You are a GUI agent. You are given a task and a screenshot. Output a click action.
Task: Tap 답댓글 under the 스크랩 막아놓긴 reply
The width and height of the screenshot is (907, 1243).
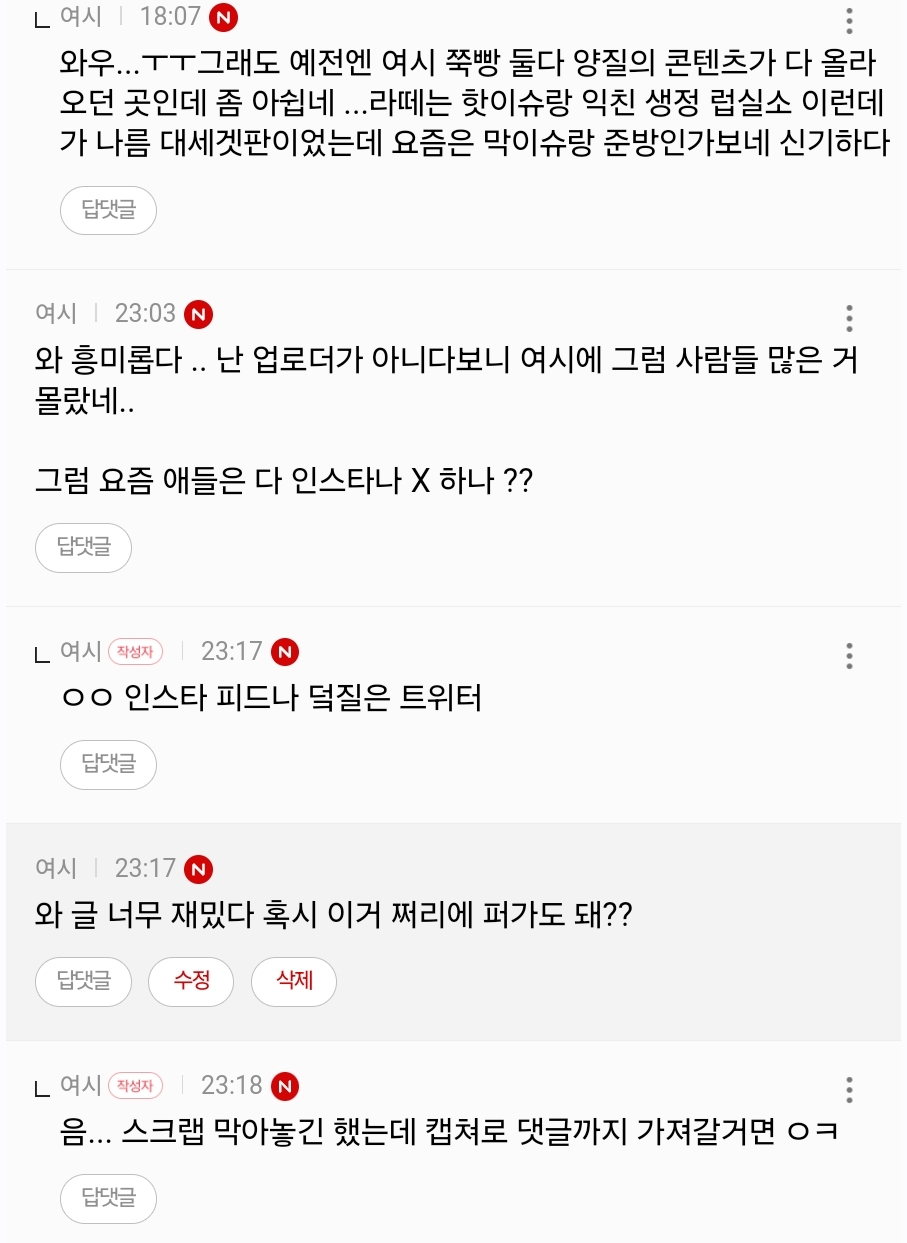pyautogui.click(x=108, y=1198)
